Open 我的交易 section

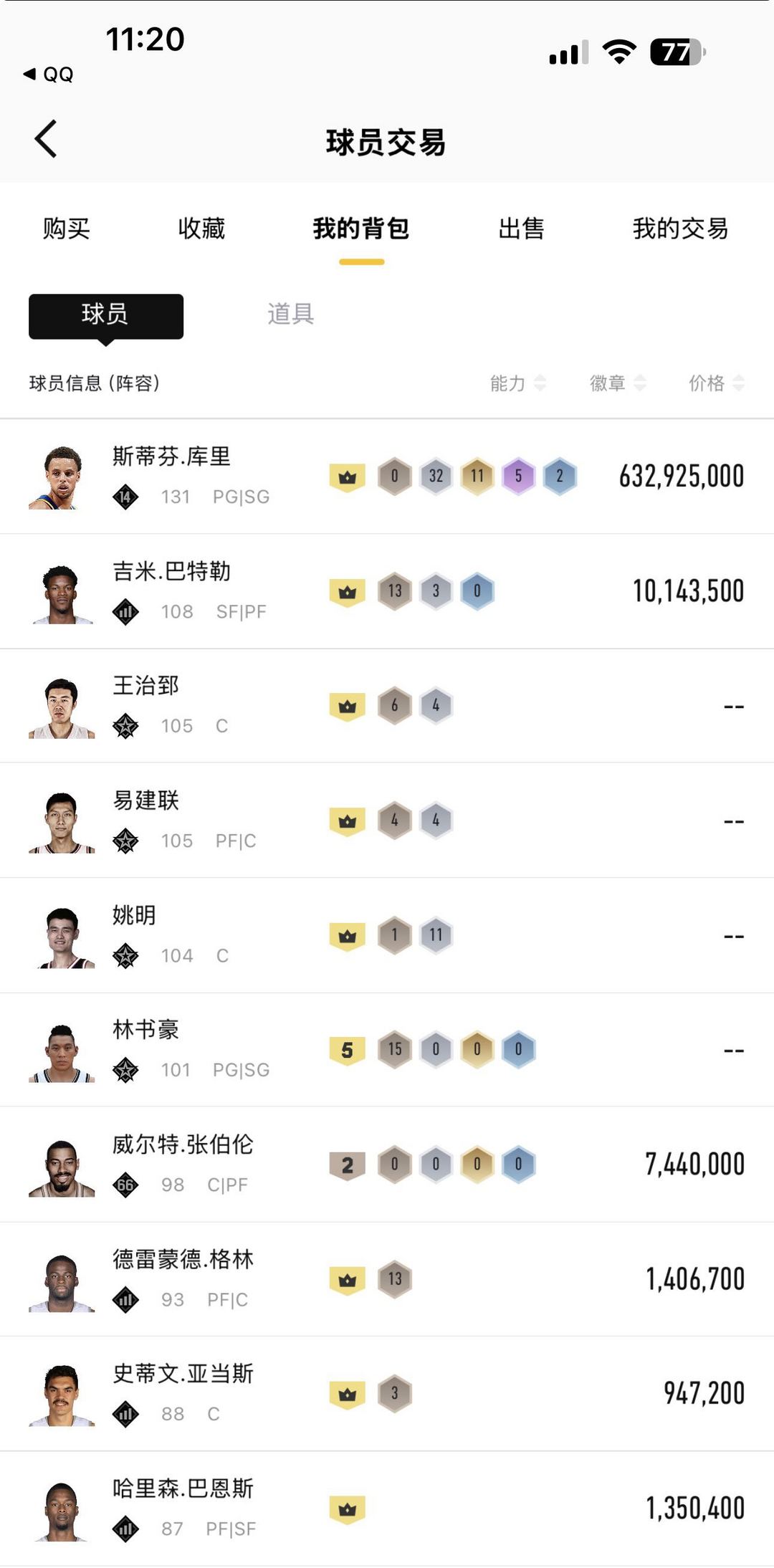click(679, 229)
